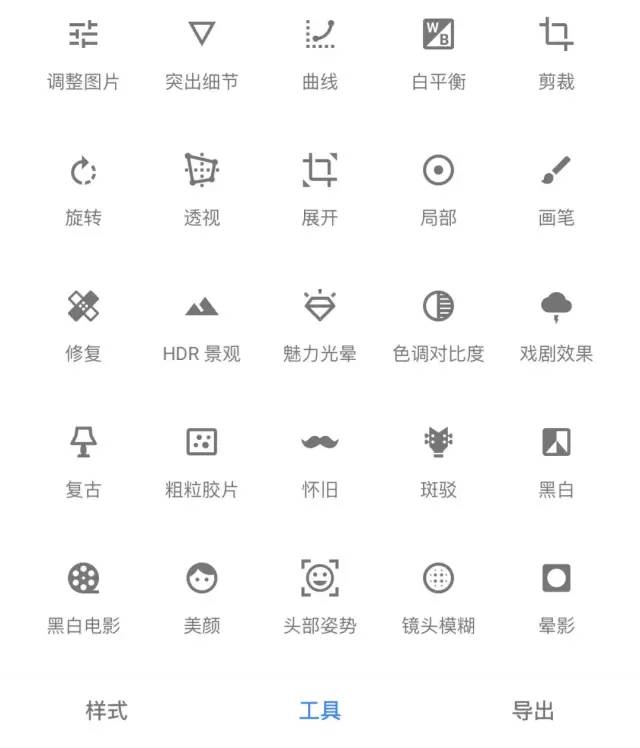
Task: Open the 修复 healing tool
Action: tap(83, 324)
